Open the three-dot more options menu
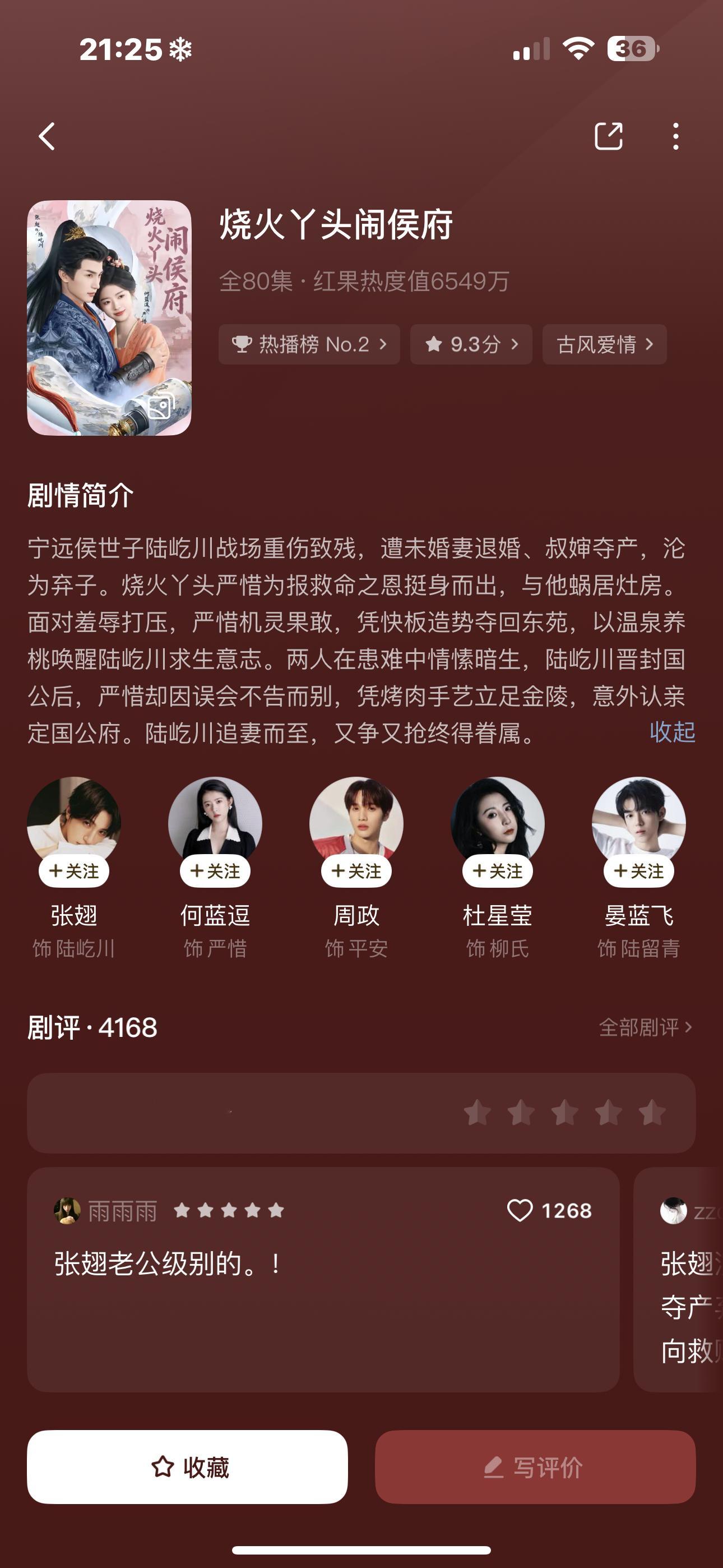The height and width of the screenshot is (1568, 723). (673, 137)
